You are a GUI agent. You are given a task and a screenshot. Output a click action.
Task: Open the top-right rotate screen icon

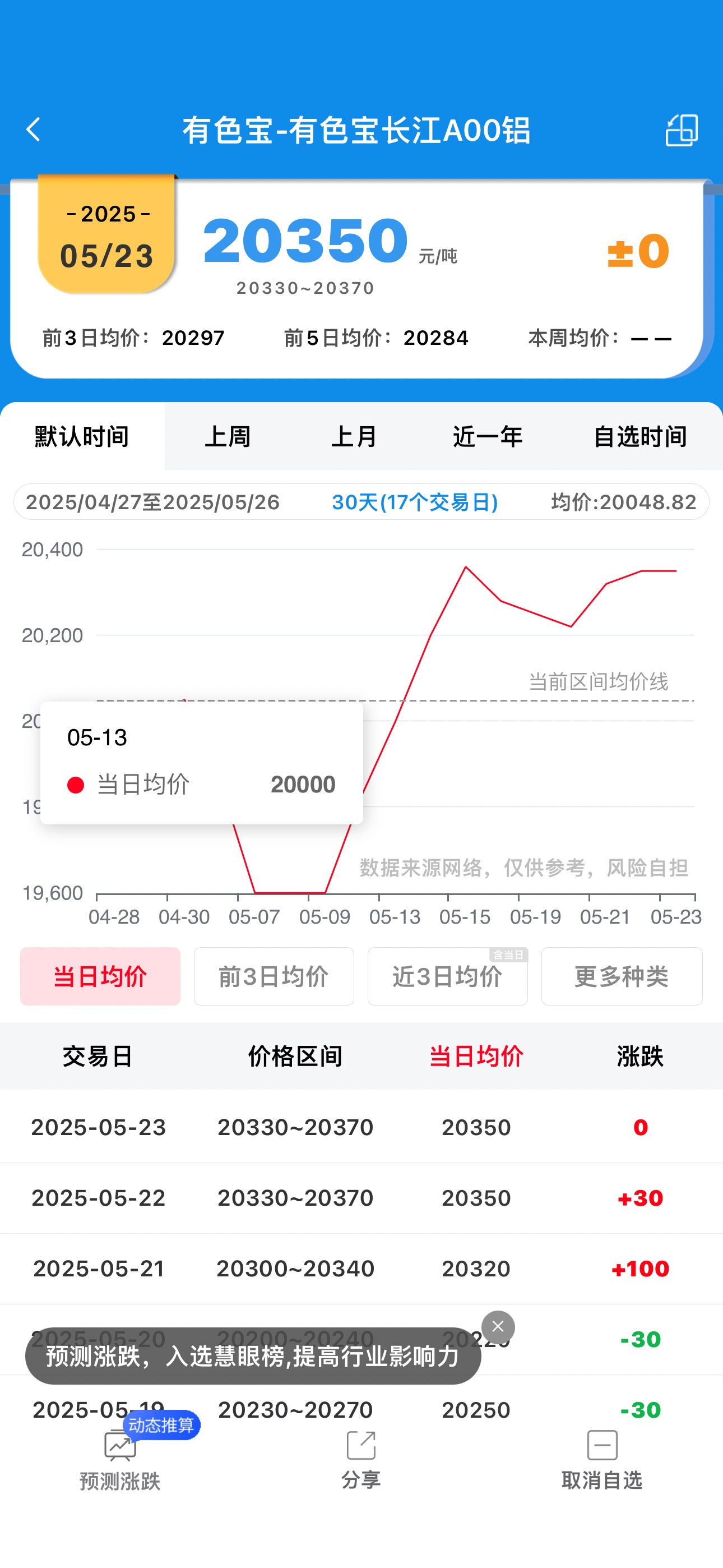pos(681,130)
